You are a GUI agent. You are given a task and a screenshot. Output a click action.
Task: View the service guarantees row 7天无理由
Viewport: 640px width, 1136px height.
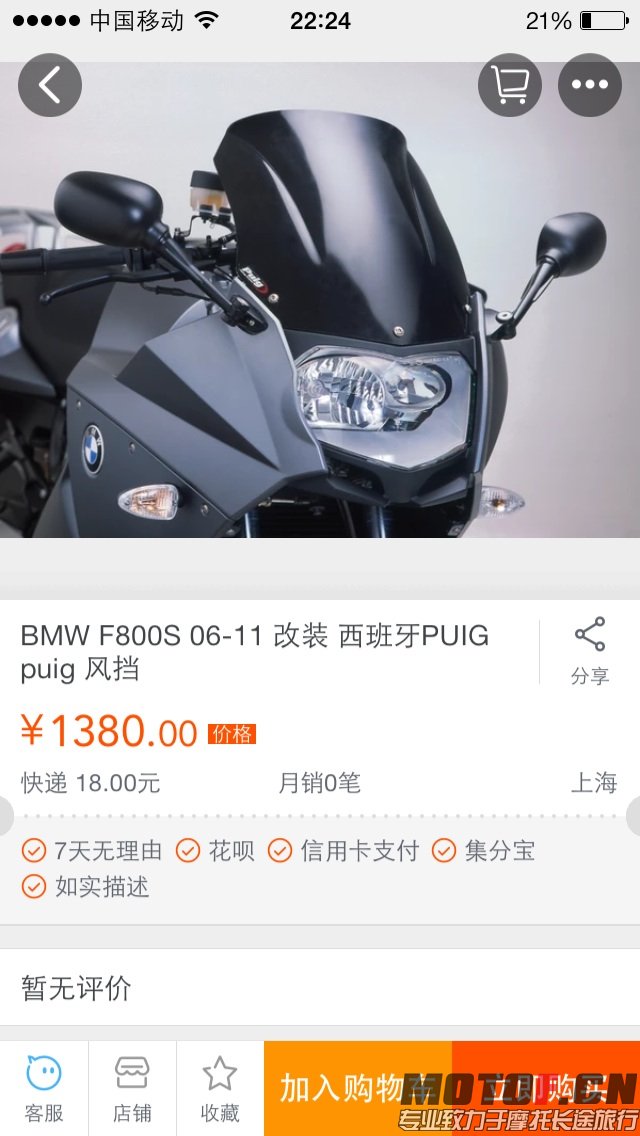[x=320, y=867]
